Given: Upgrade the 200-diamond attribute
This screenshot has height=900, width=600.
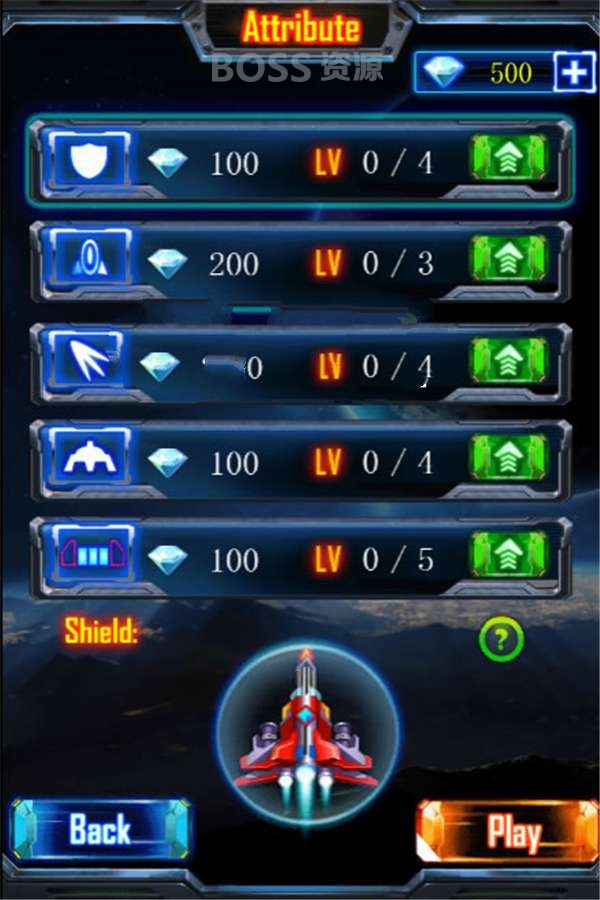Looking at the screenshot, I should click(510, 260).
